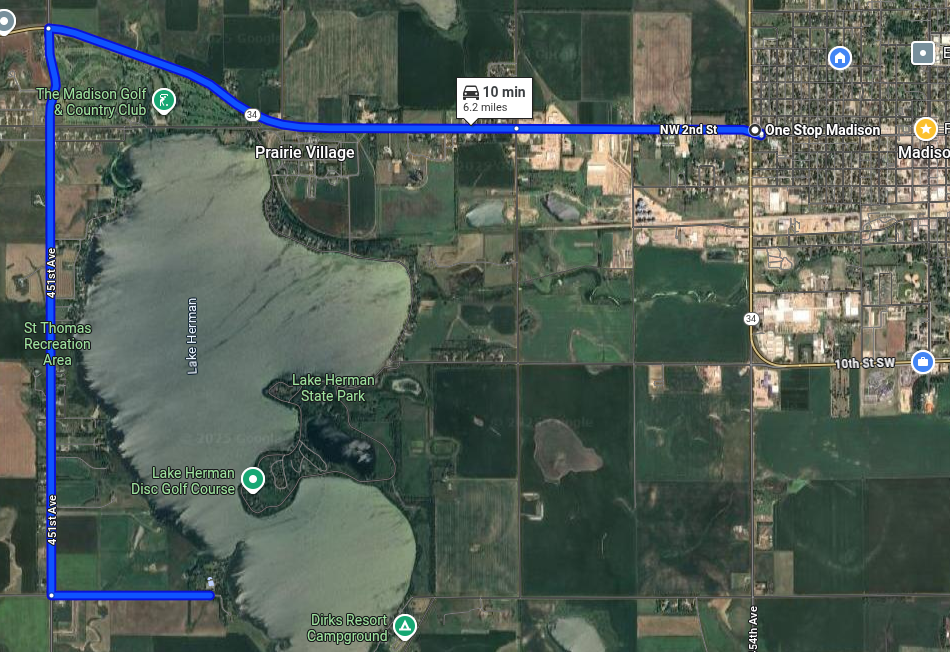Select the starred place marker near Madison

click(925, 129)
